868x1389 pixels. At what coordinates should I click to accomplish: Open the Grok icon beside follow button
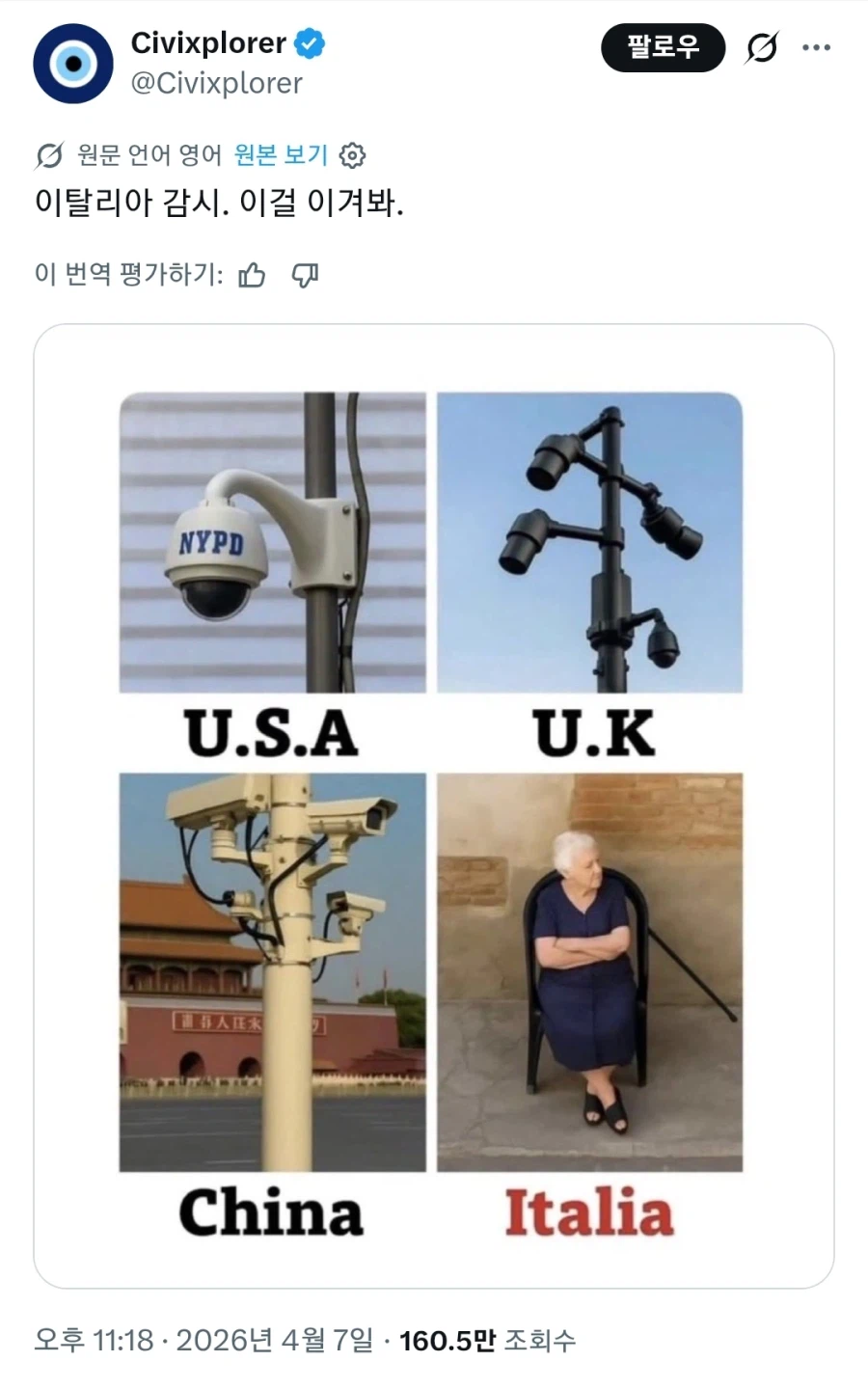click(762, 47)
